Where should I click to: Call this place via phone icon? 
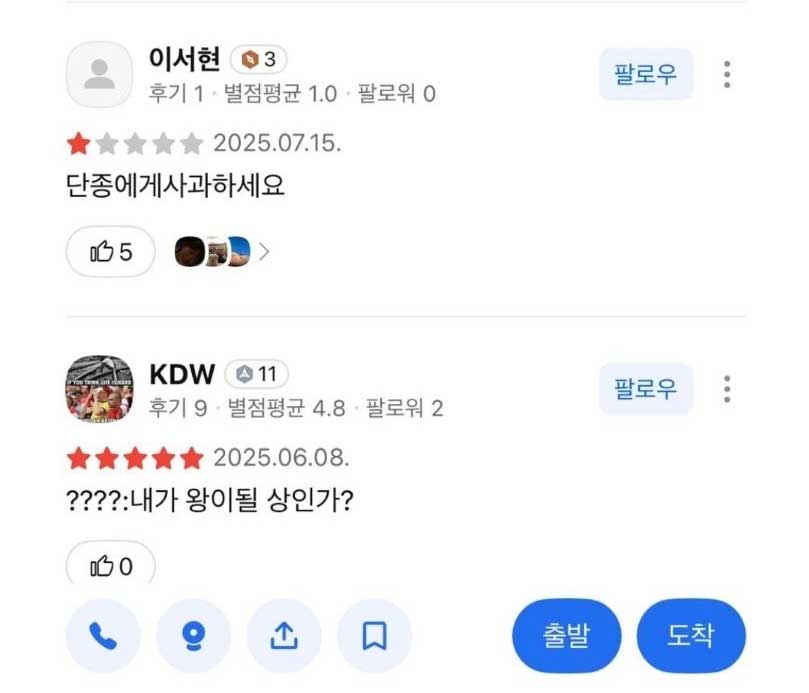[103, 635]
